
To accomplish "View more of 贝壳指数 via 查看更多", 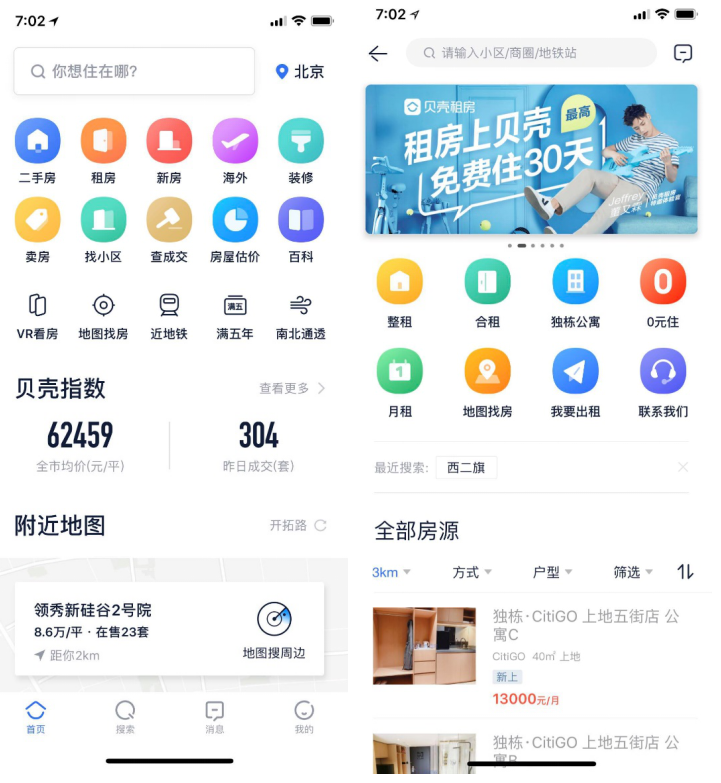I will 292,388.
